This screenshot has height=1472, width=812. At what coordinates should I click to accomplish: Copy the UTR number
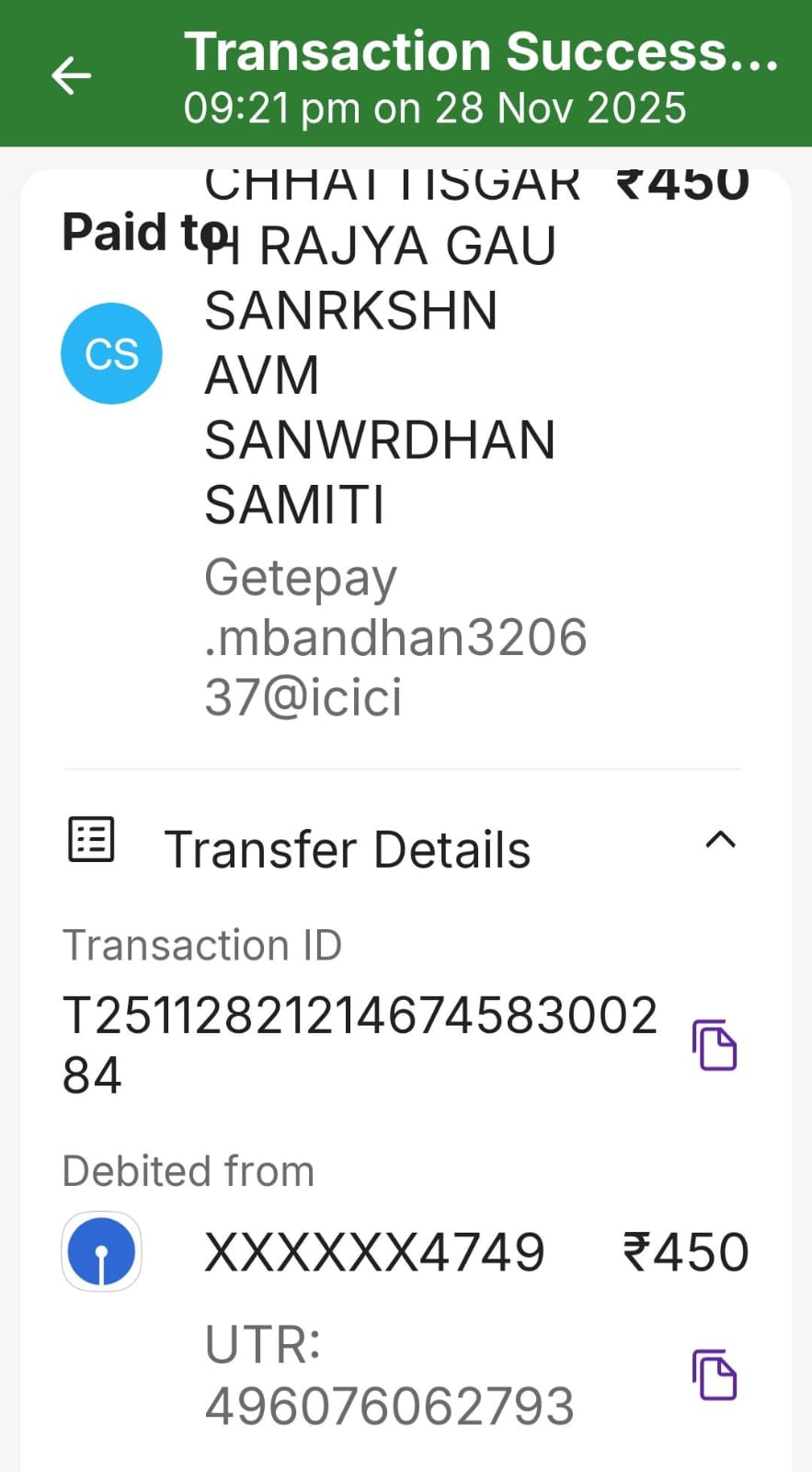(715, 1375)
